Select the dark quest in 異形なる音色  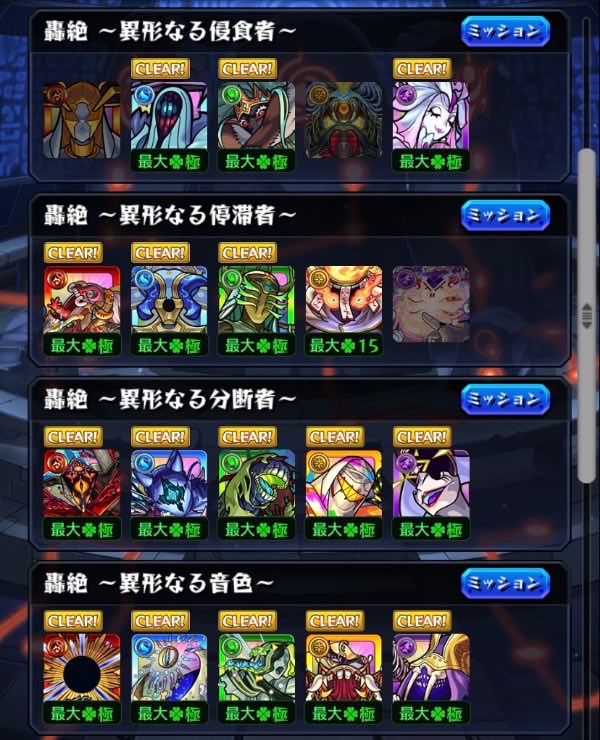(x=431, y=672)
